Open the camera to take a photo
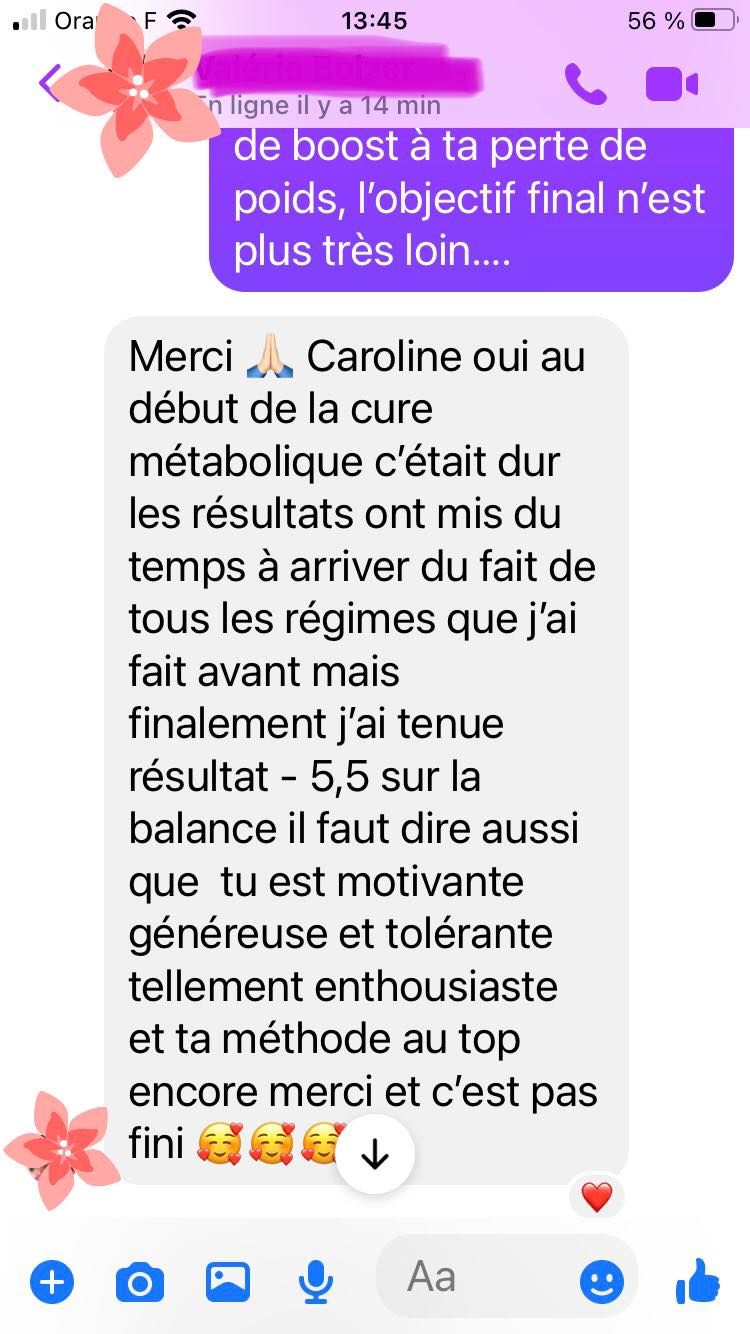 coord(140,1281)
